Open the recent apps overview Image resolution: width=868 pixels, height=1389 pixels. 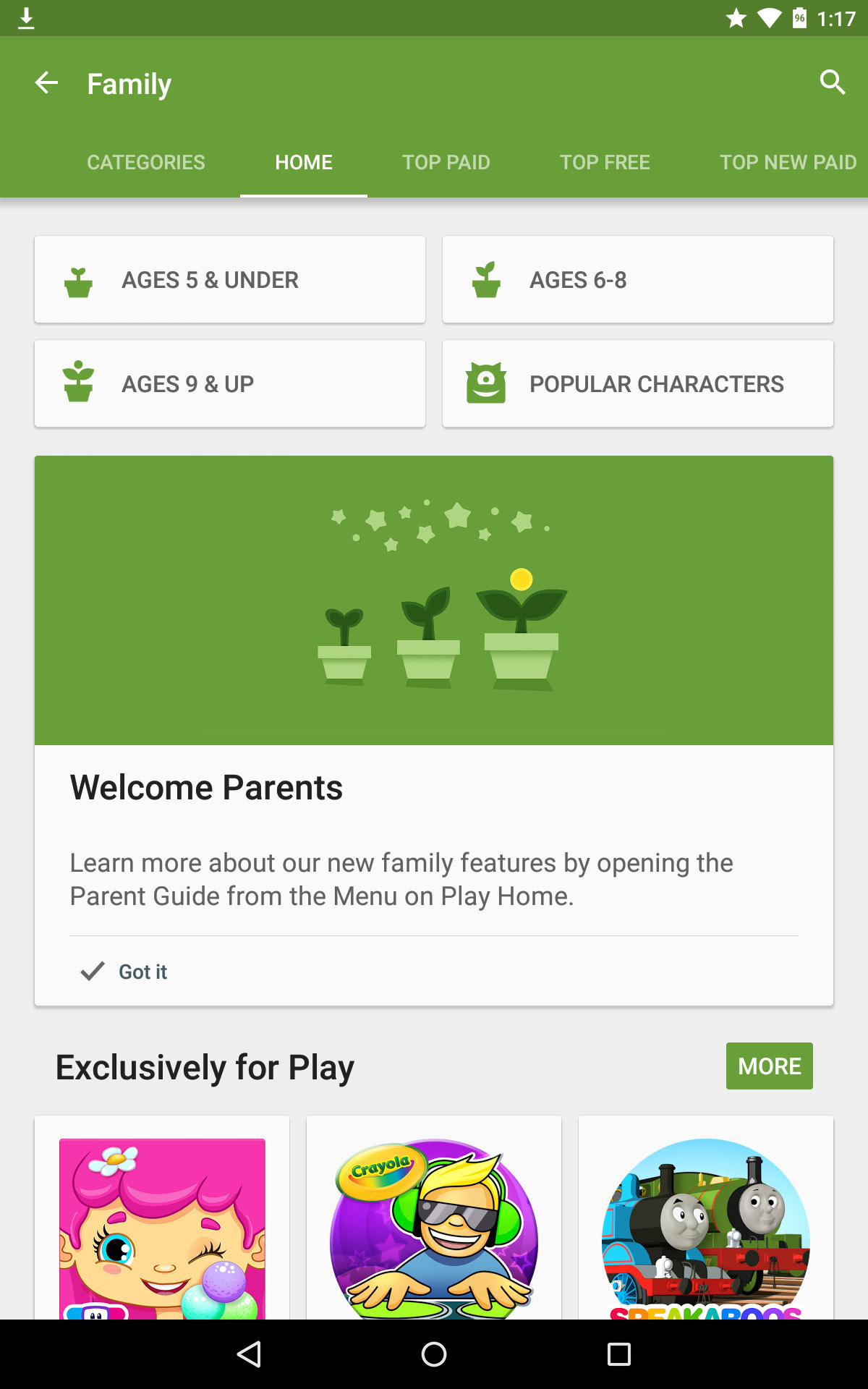pyautogui.click(x=619, y=1354)
